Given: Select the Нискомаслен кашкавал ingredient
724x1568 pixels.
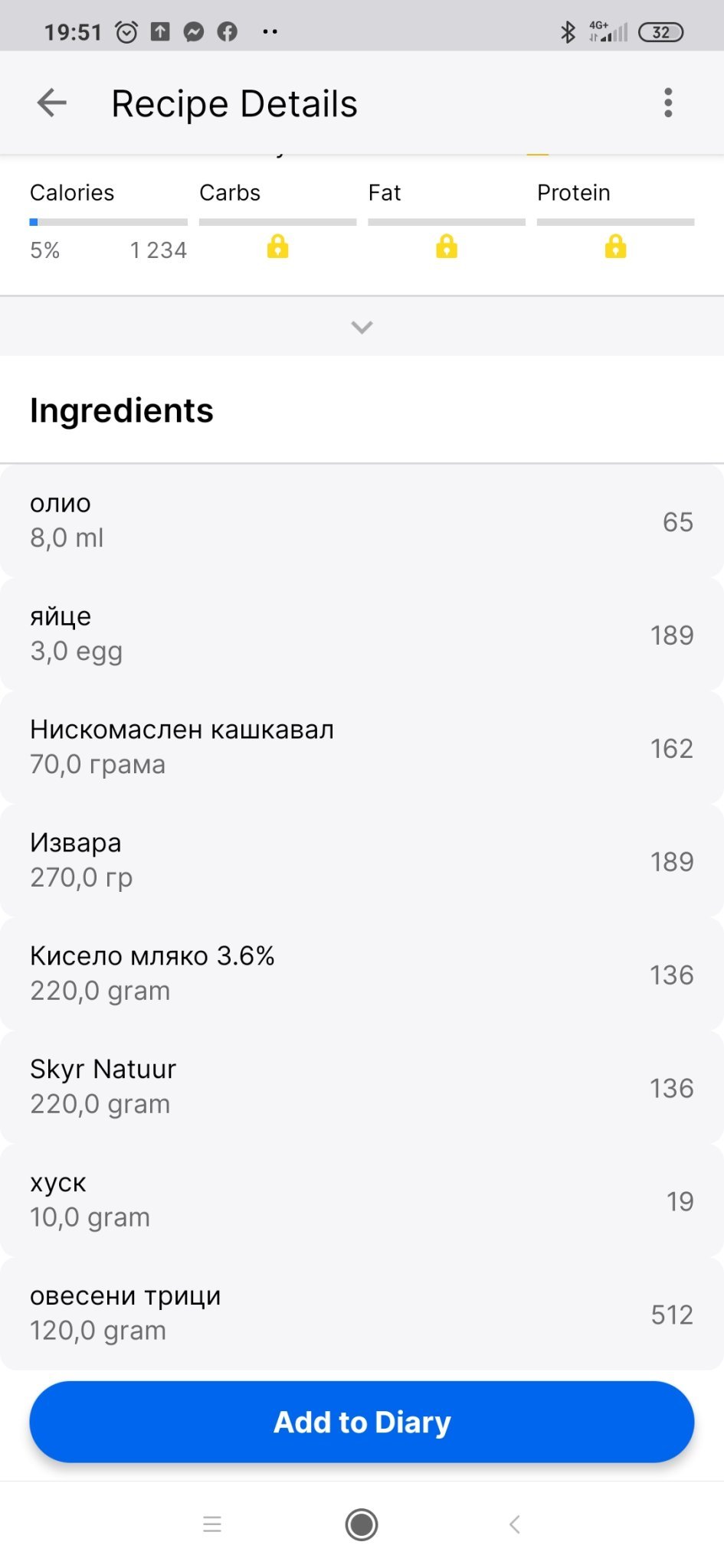Looking at the screenshot, I should coord(362,747).
